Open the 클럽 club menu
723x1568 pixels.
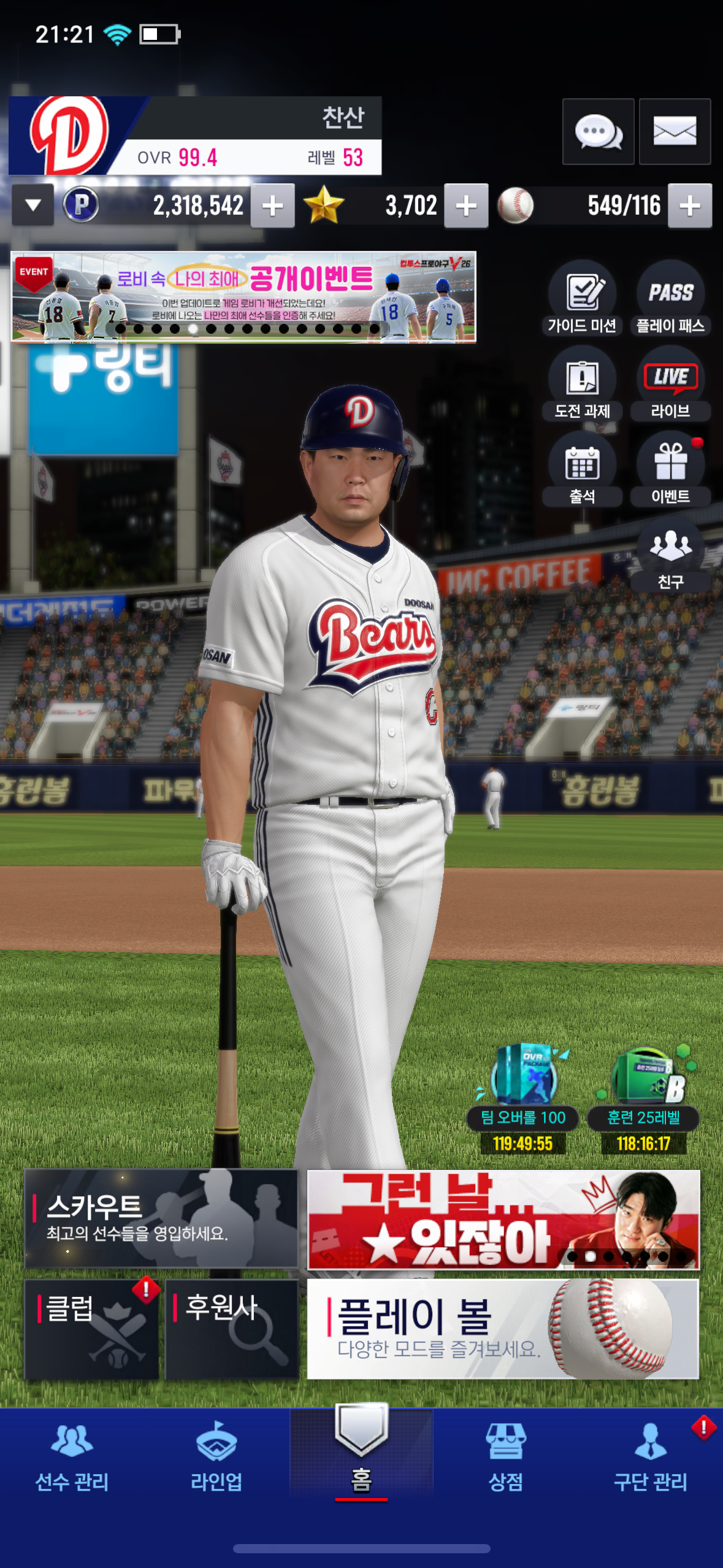point(91,1329)
